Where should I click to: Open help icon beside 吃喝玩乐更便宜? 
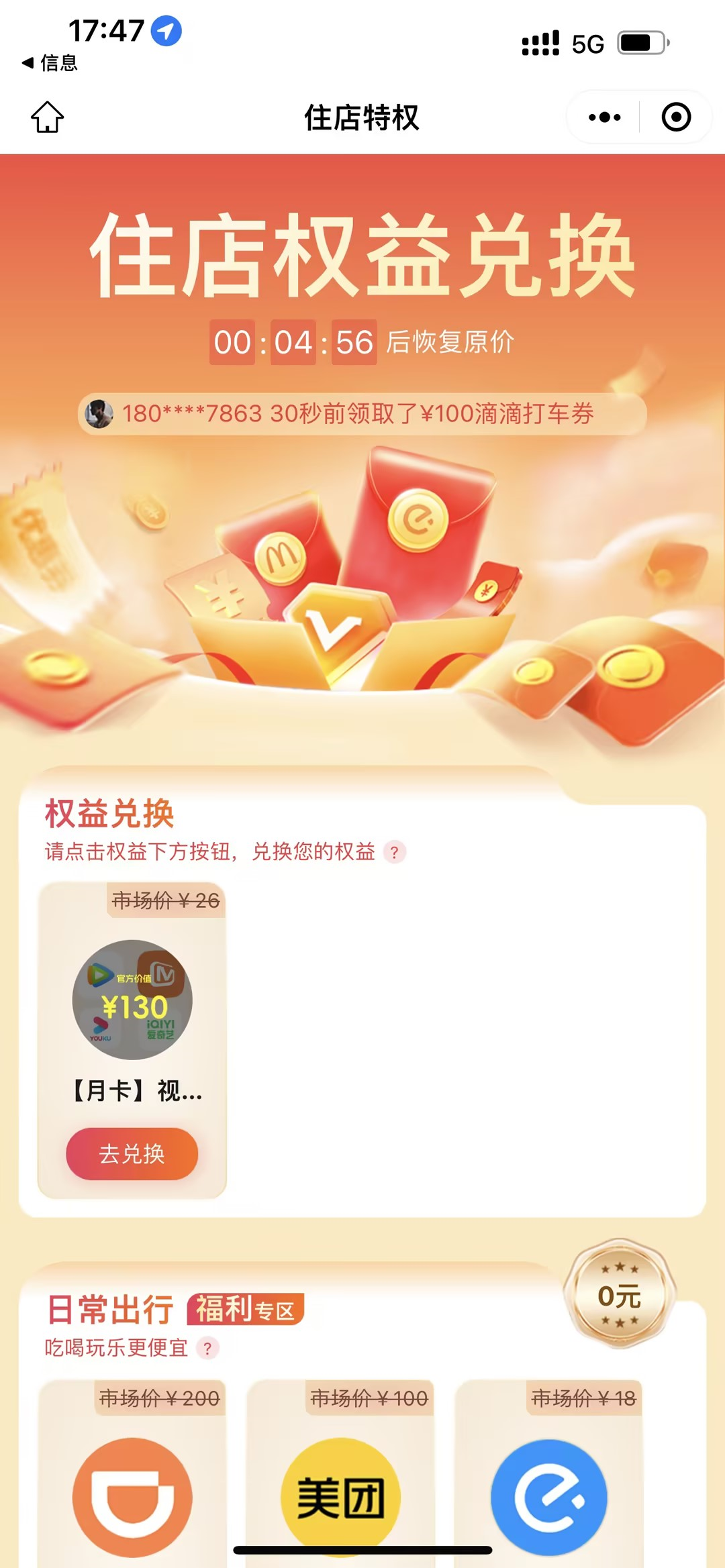[208, 1349]
